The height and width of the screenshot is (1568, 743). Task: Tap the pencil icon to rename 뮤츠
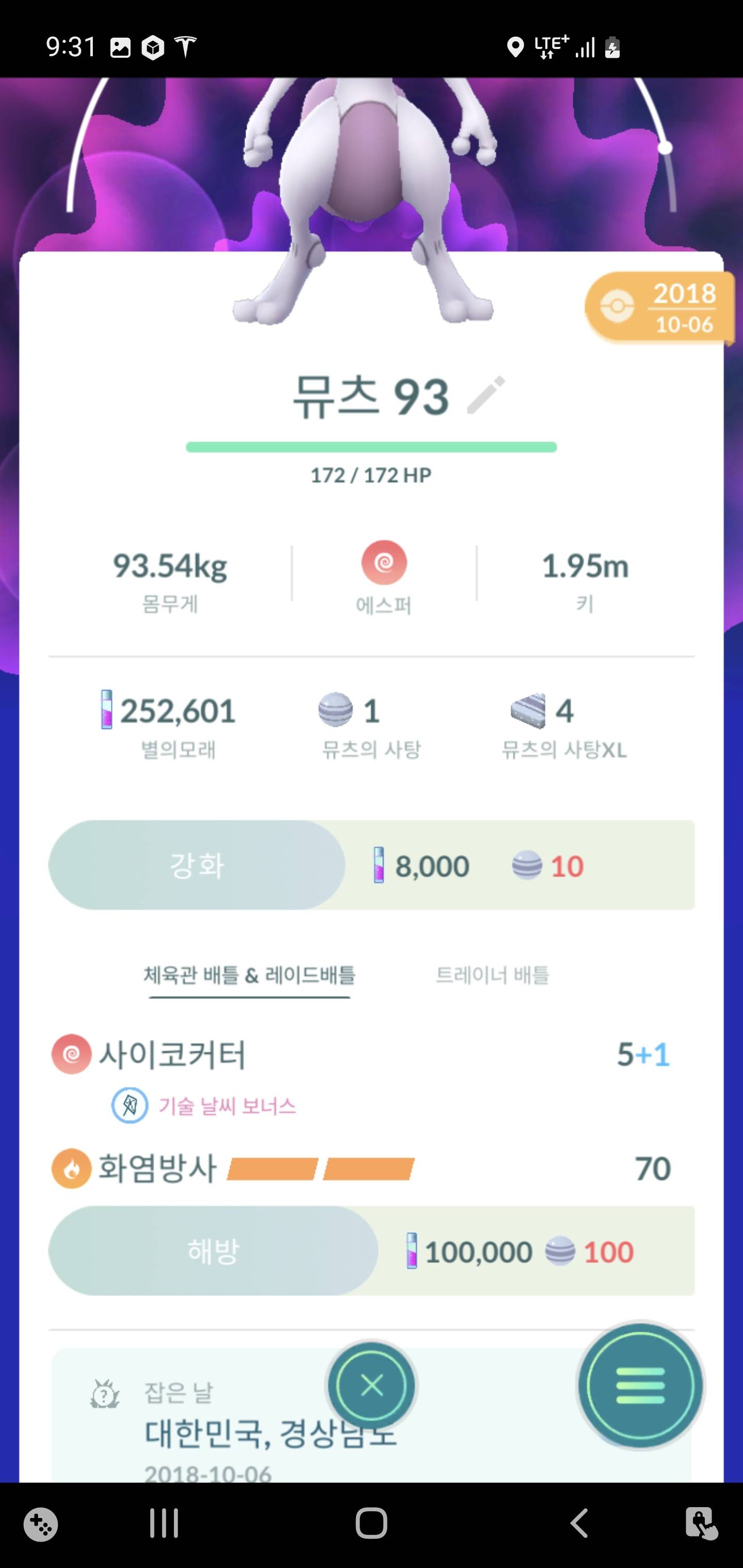pos(486,396)
